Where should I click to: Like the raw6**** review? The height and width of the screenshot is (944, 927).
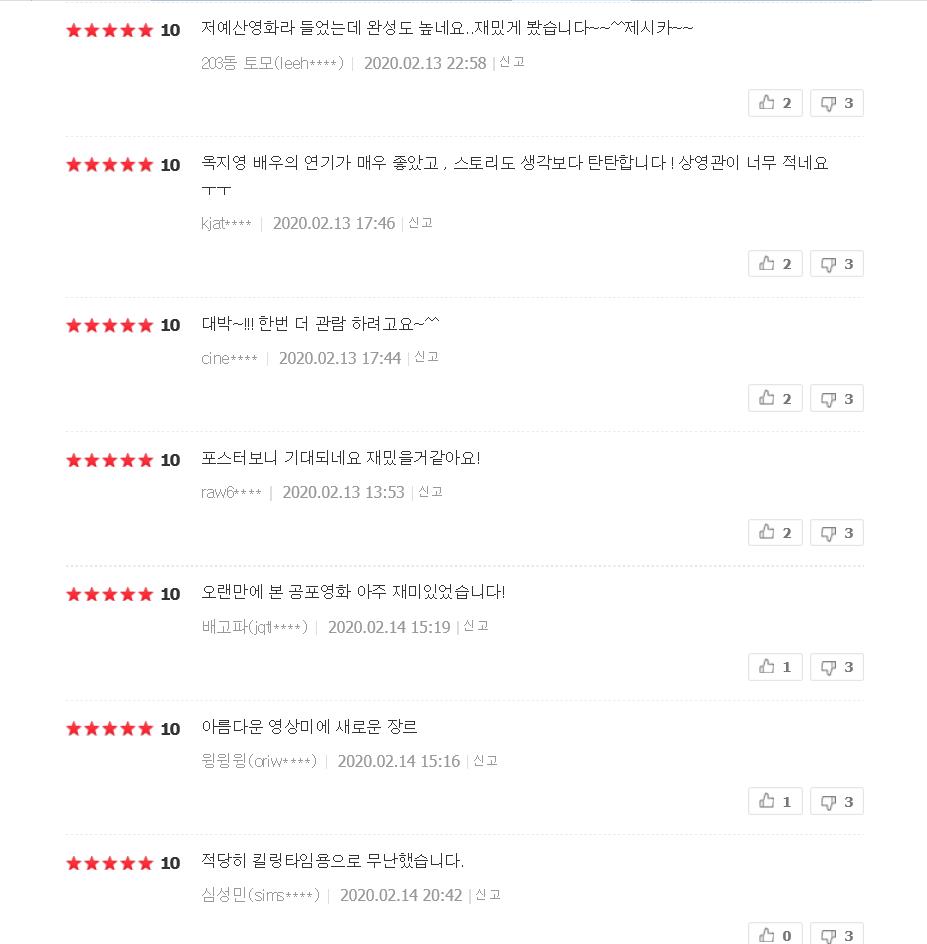775,533
